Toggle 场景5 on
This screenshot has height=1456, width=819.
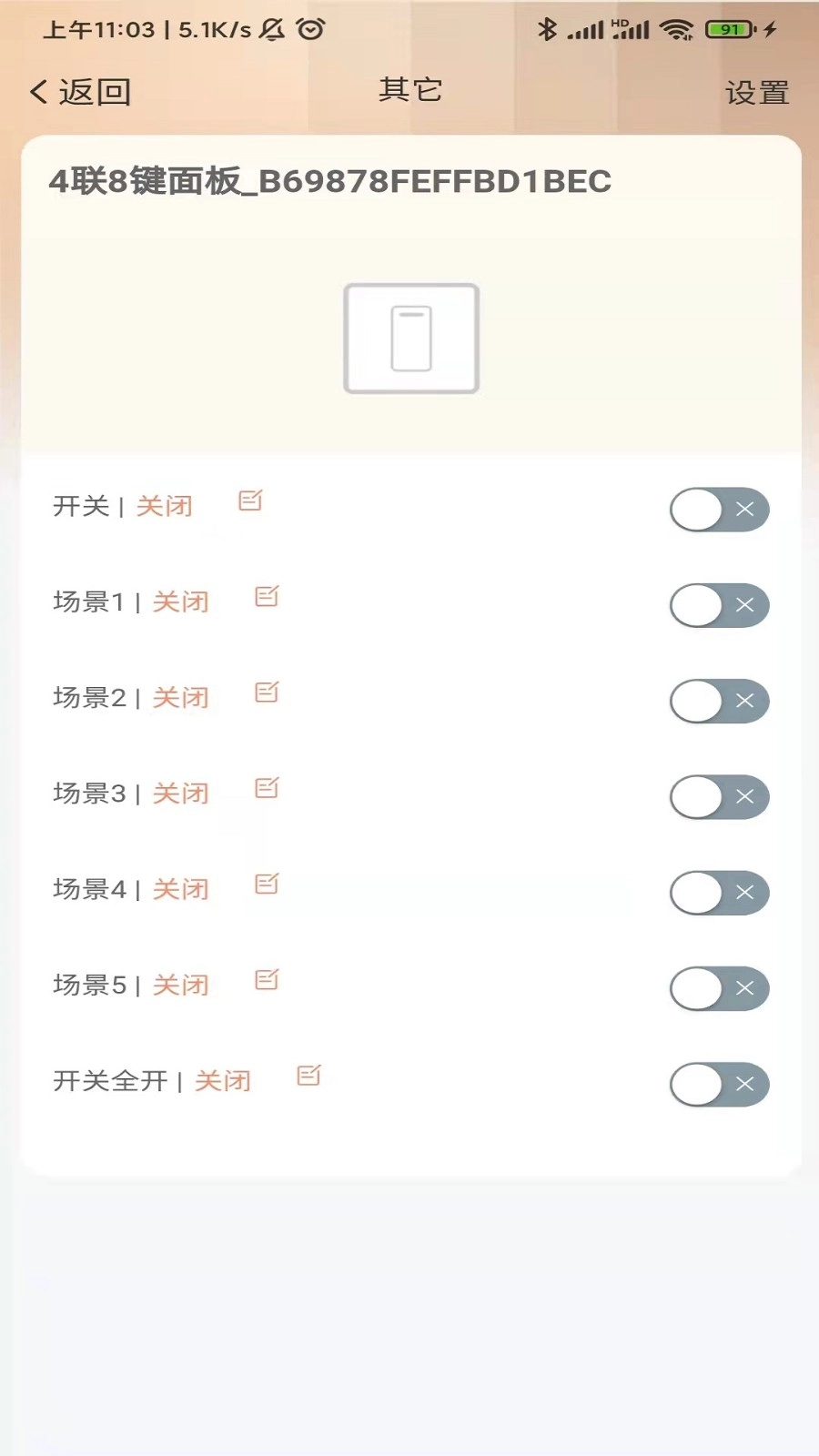719,988
